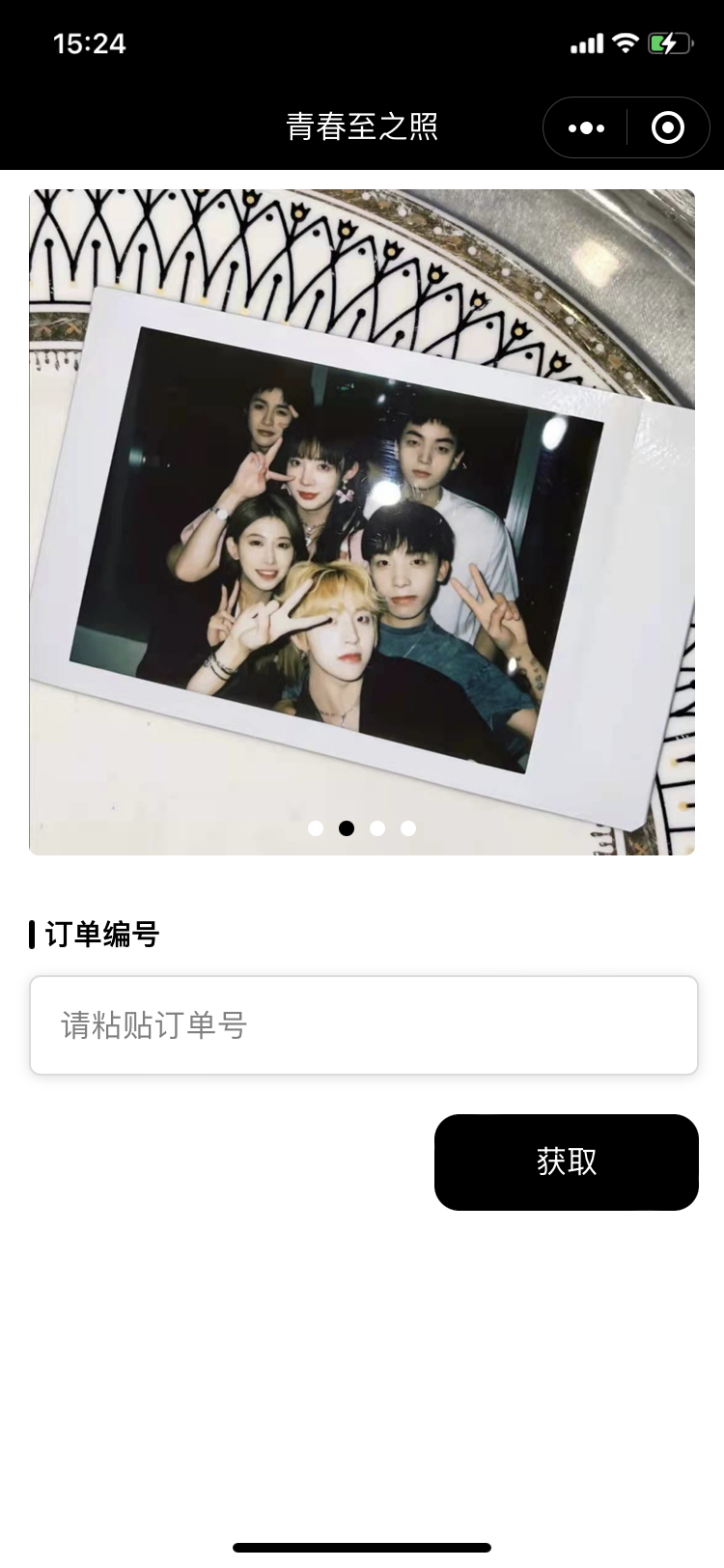Image resolution: width=724 pixels, height=1568 pixels.
Task: Open the mini program more-options menu
Action: pyautogui.click(x=586, y=127)
